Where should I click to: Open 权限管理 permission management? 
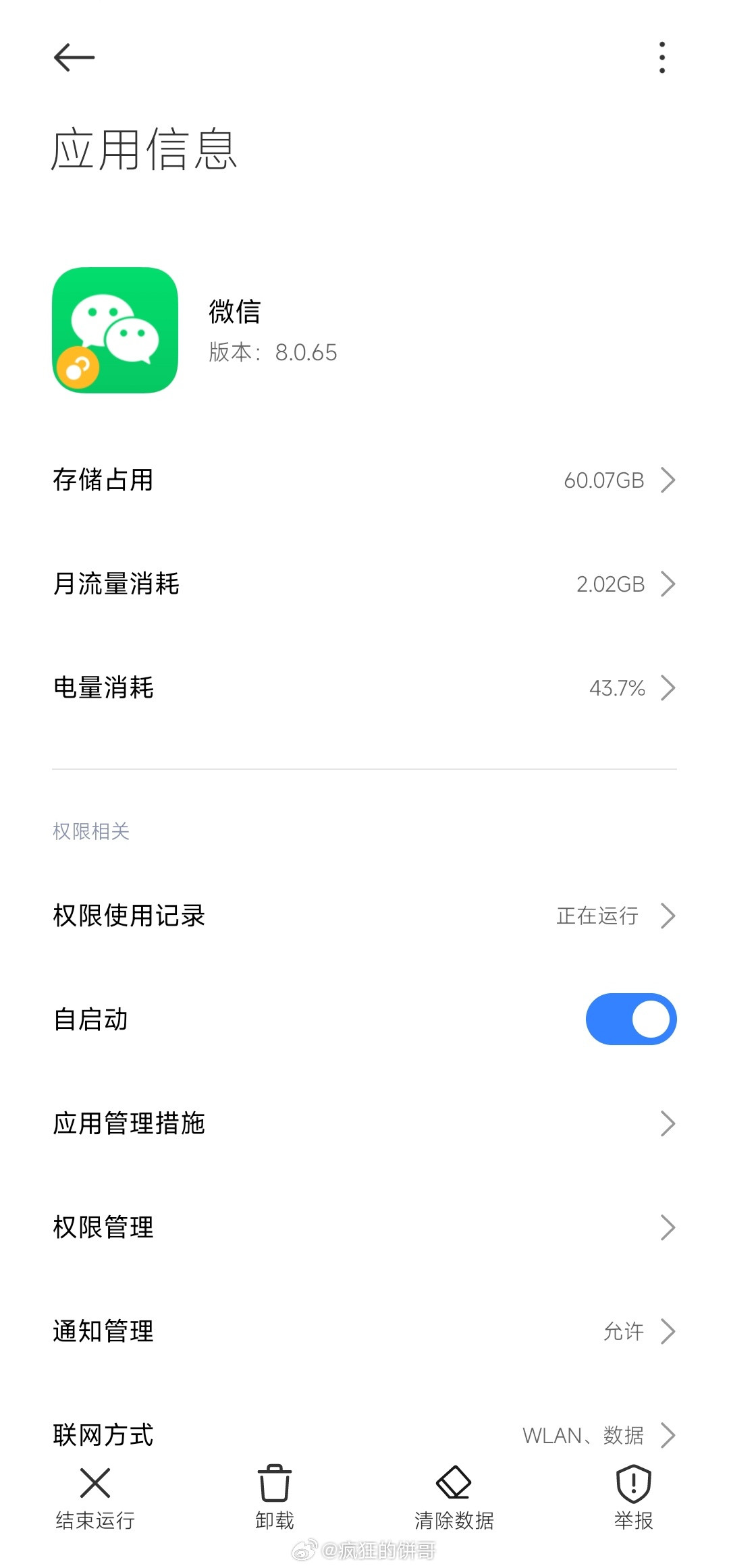point(364,1227)
